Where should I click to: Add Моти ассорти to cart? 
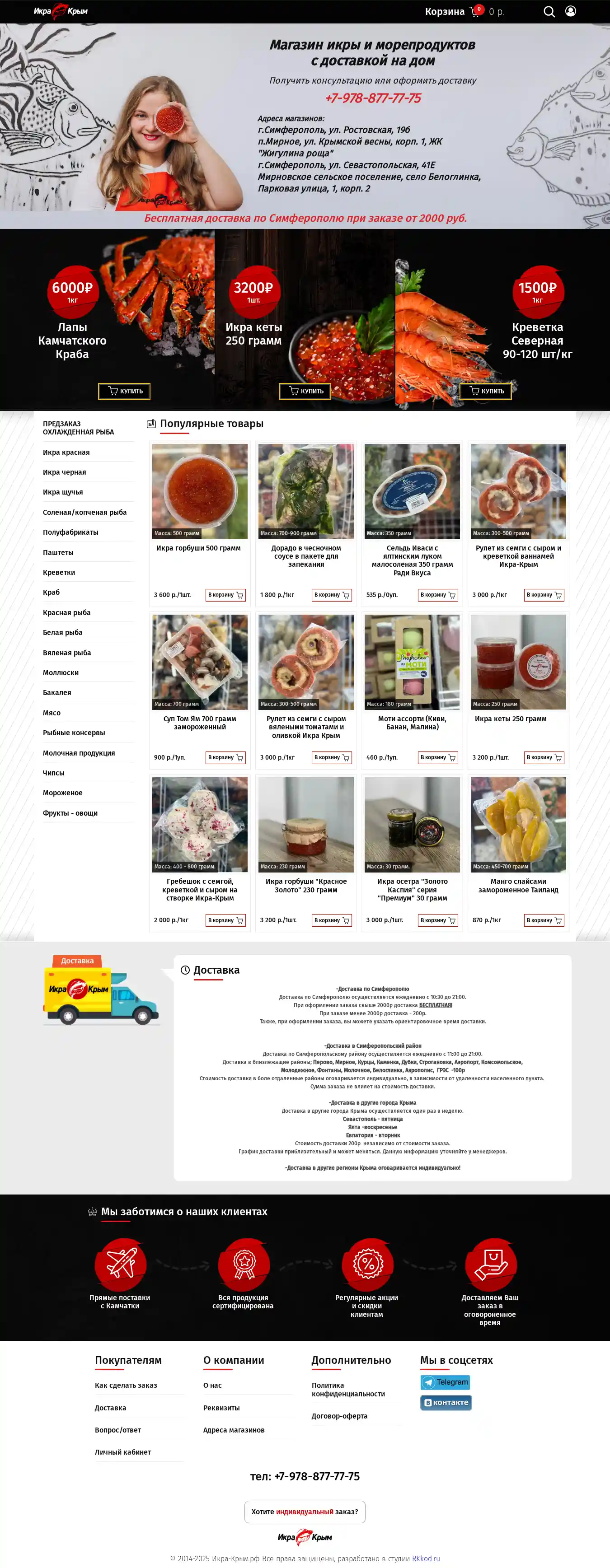(438, 757)
